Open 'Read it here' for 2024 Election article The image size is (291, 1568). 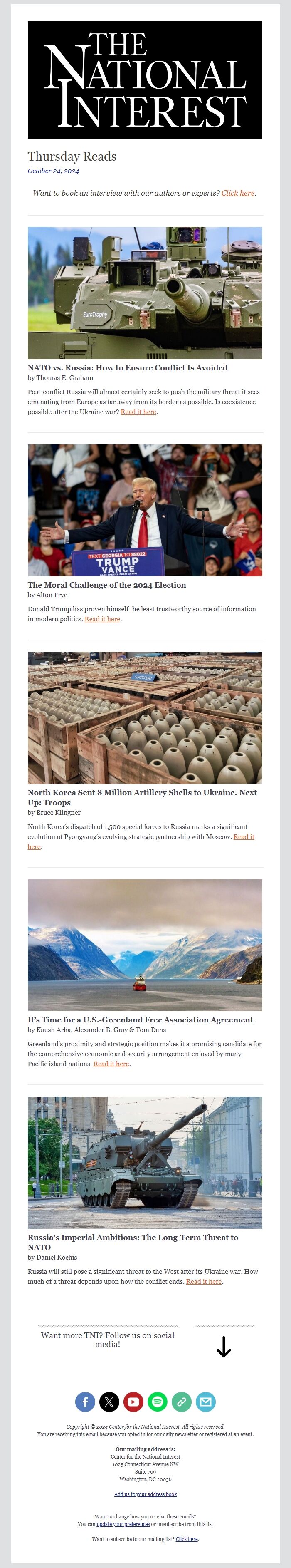tap(102, 619)
